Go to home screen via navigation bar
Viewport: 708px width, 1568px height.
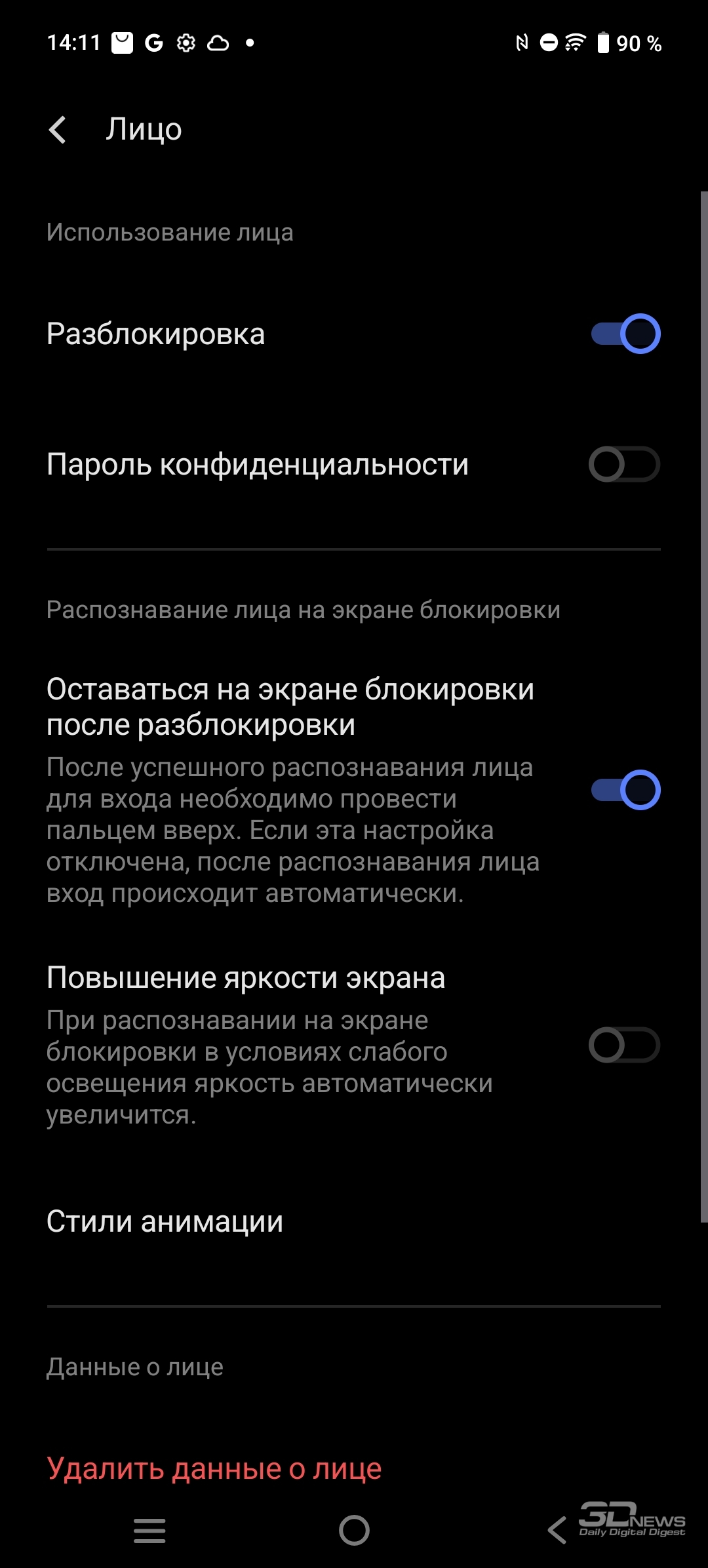[354, 1531]
